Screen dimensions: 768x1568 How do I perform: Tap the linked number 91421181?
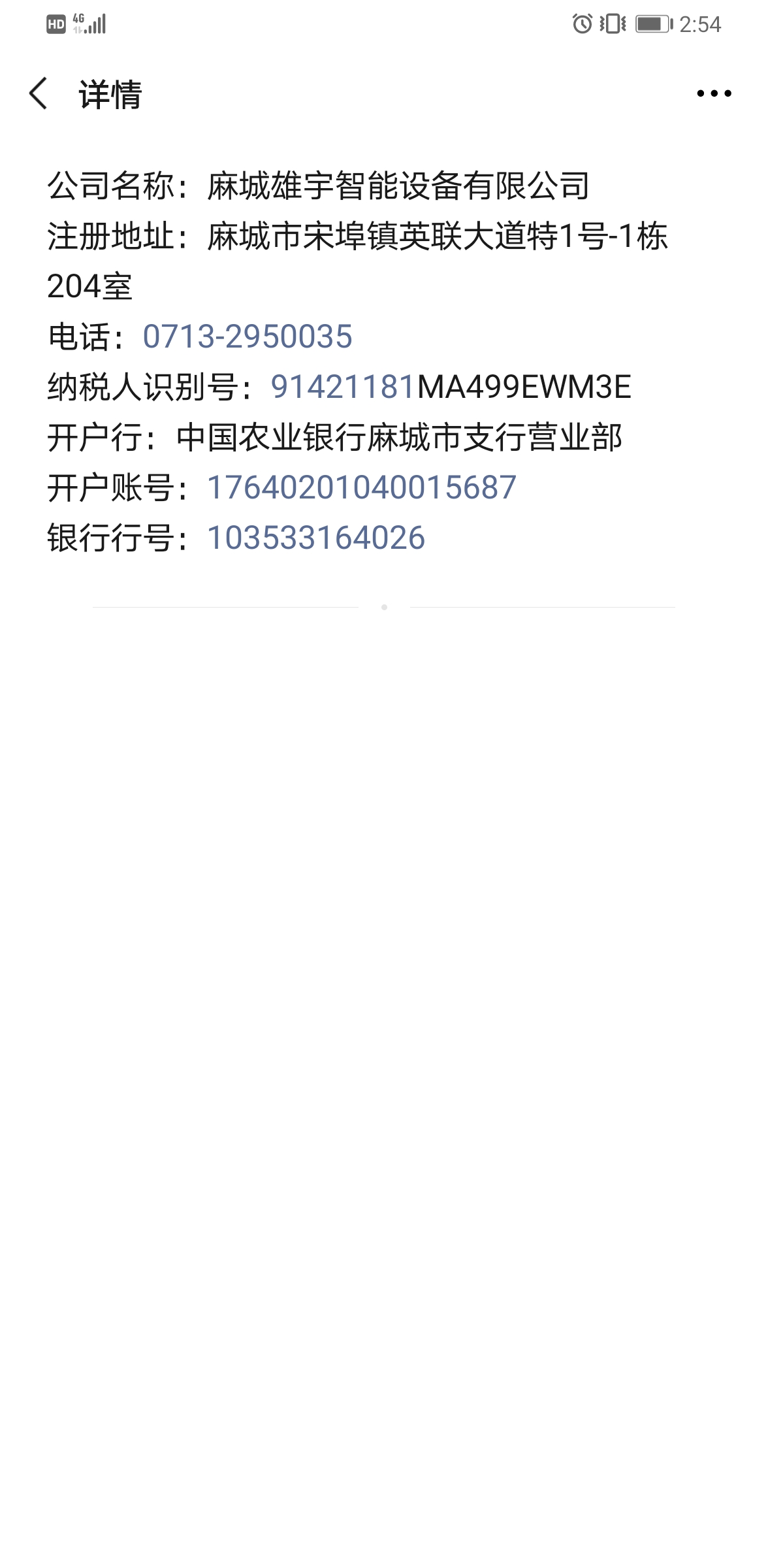point(344,387)
